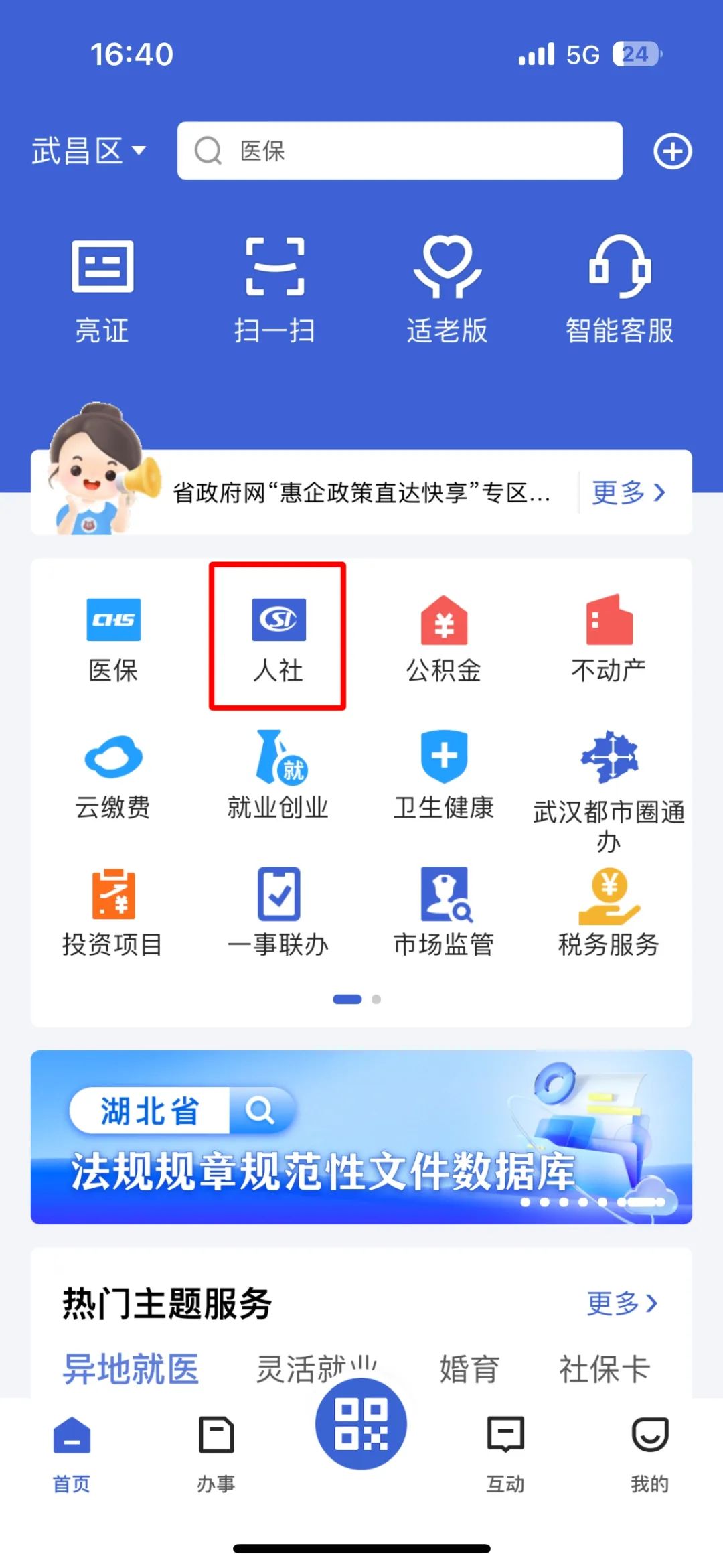Image resolution: width=723 pixels, height=1568 pixels.
Task: Open the plus icon menu
Action: click(672, 151)
